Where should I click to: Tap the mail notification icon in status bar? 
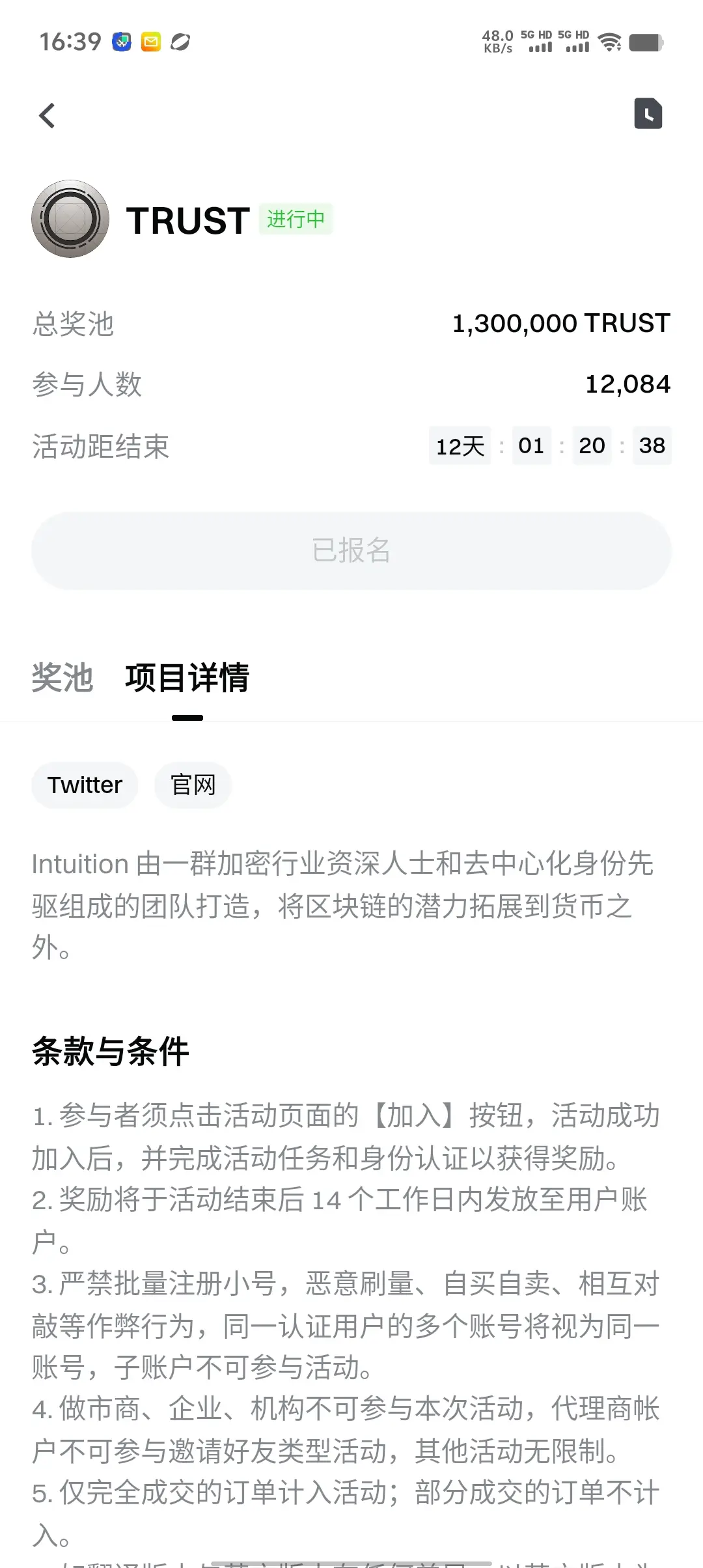point(150,42)
